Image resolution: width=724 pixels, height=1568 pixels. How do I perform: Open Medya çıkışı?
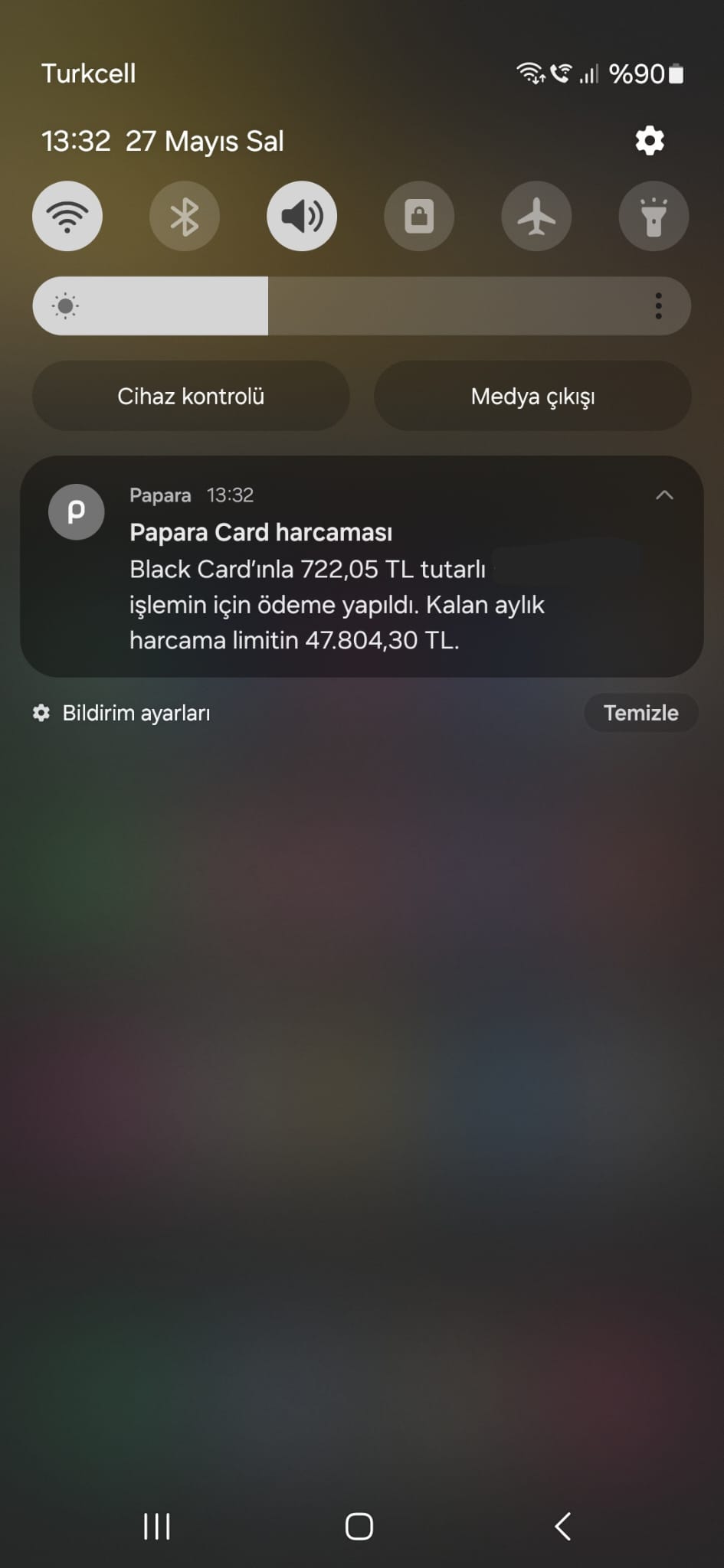(x=532, y=397)
